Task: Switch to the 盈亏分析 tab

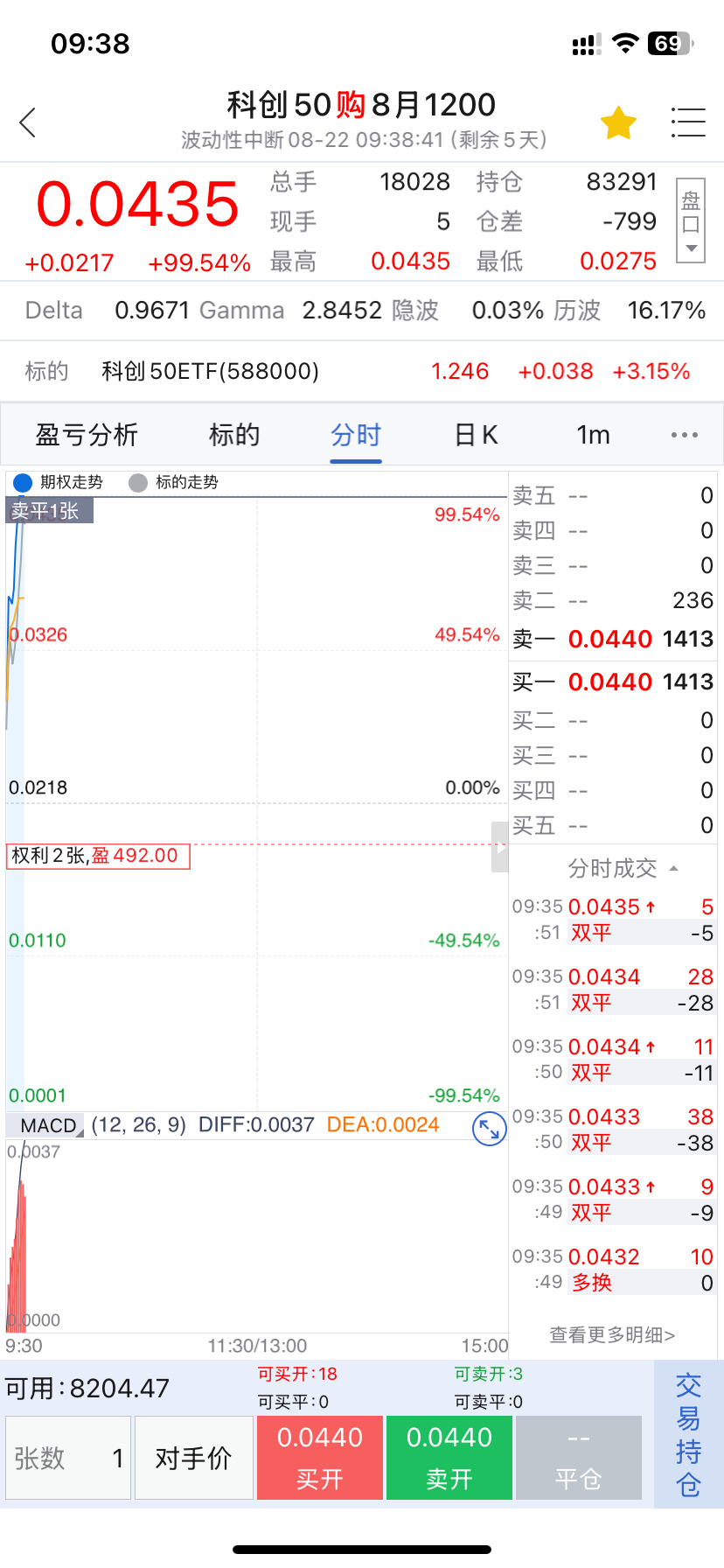Action: click(x=87, y=435)
